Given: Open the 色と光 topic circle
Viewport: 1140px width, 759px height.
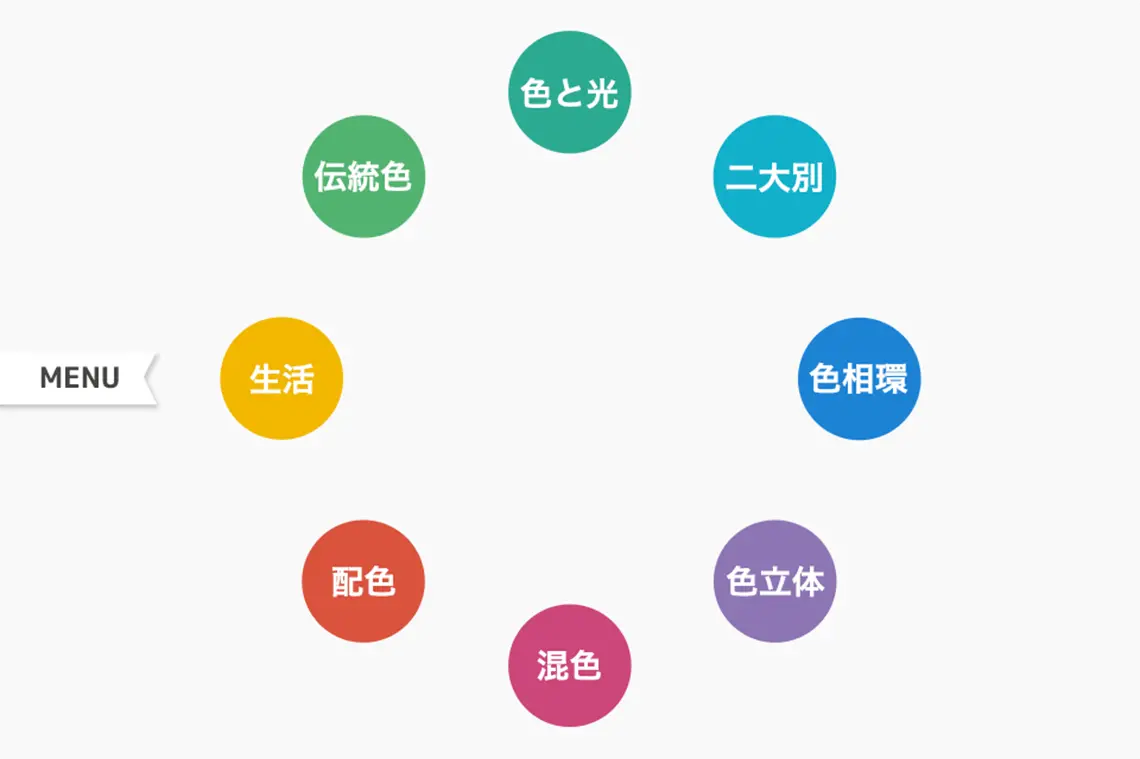Looking at the screenshot, I should pyautogui.click(x=570, y=92).
